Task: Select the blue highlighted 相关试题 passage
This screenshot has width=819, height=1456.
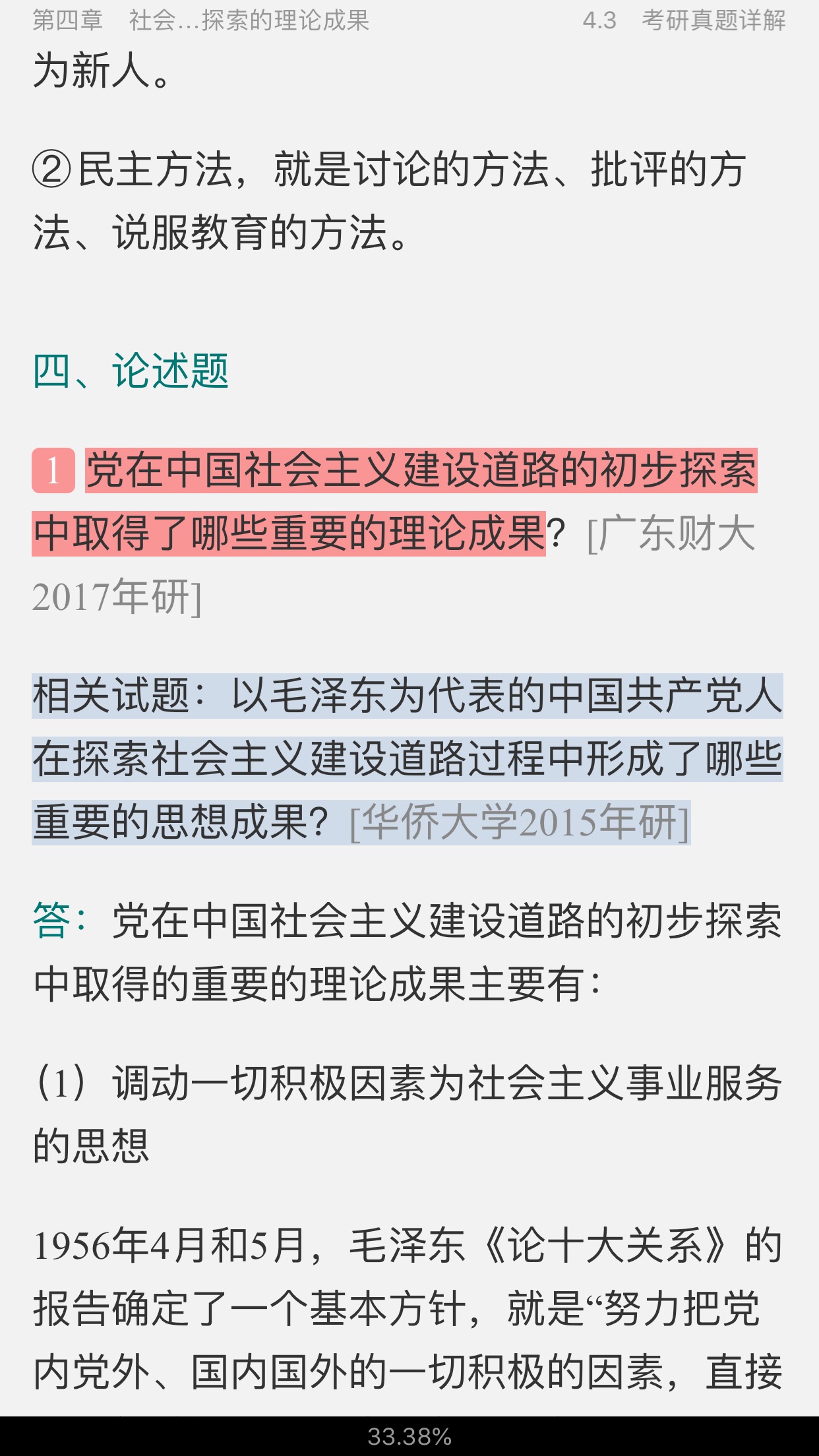Action: (407, 759)
